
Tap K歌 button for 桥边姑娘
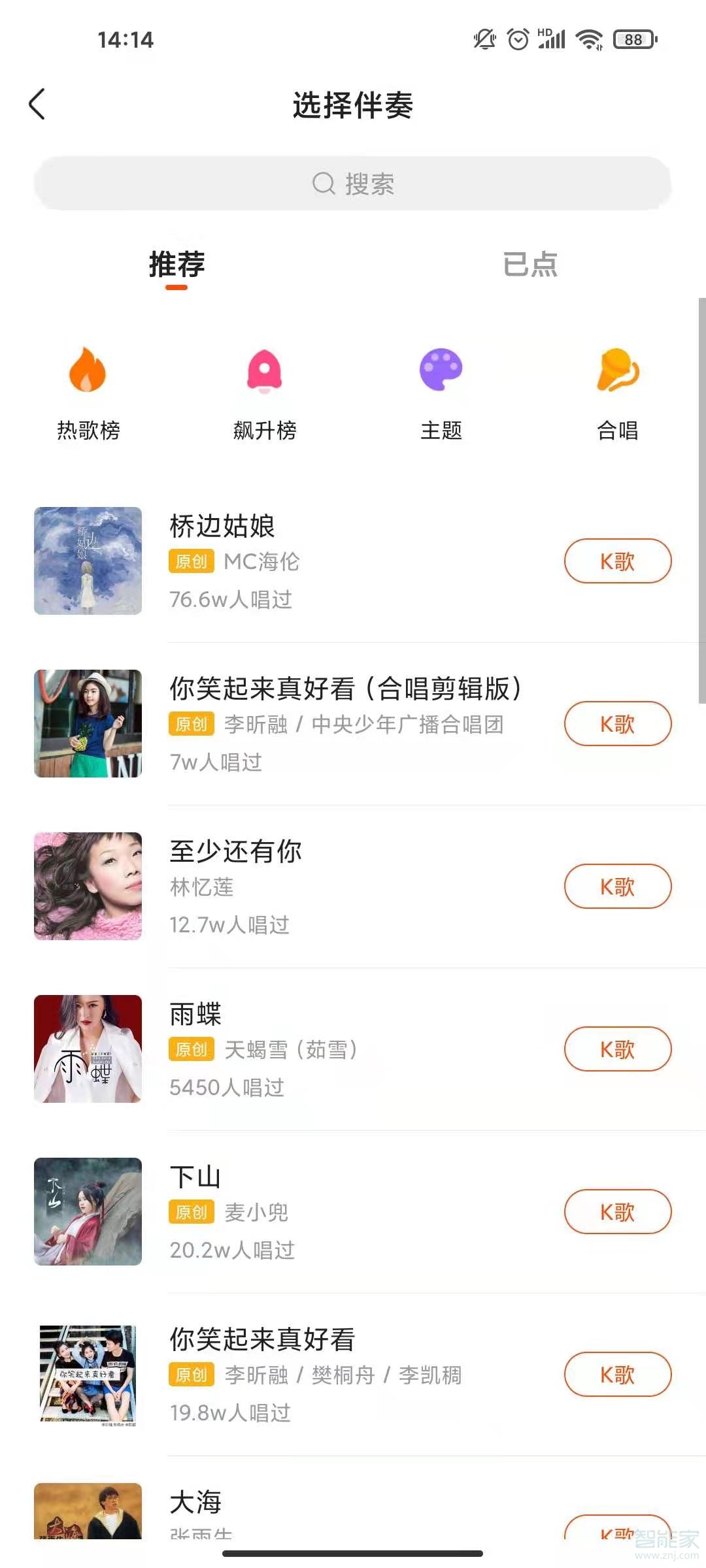[x=618, y=561]
